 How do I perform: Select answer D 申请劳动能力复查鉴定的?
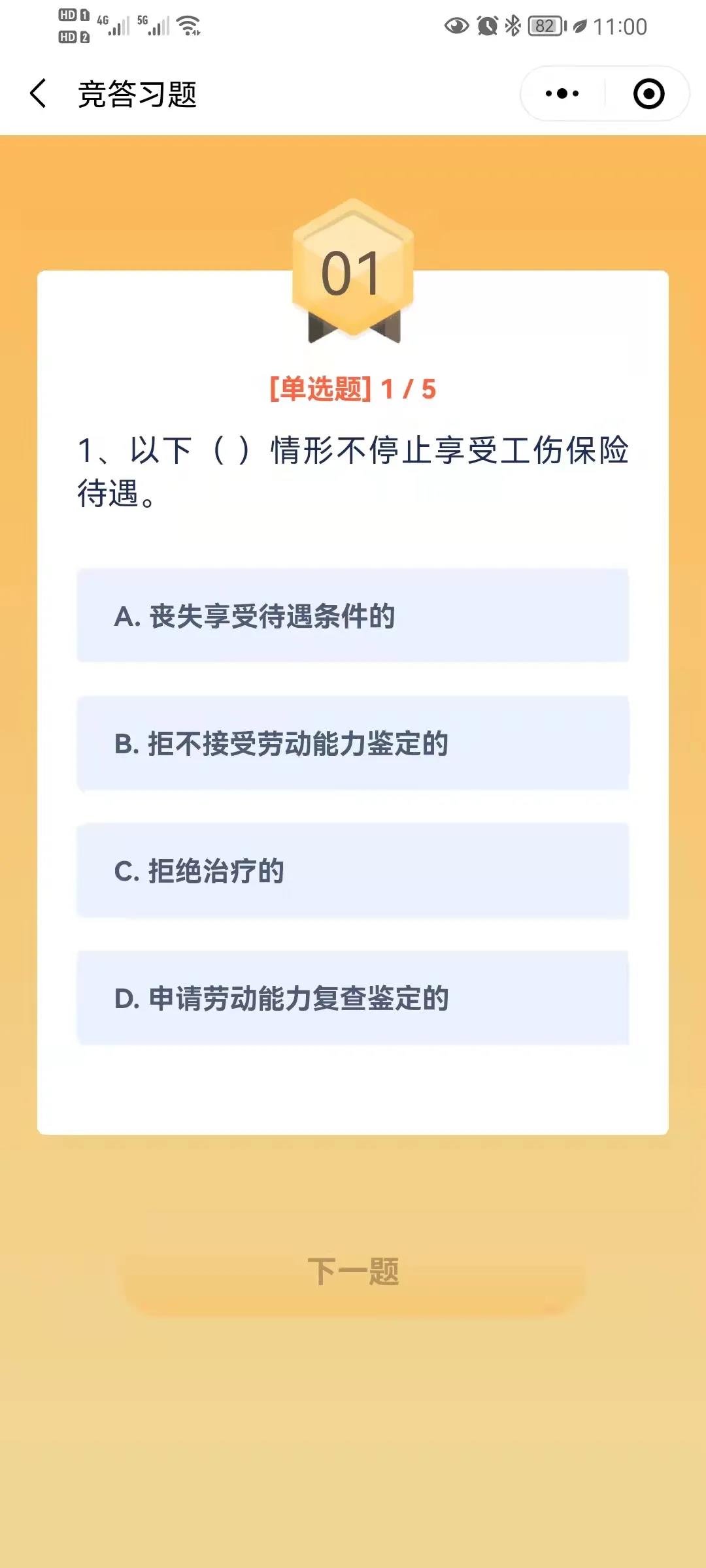[x=353, y=998]
